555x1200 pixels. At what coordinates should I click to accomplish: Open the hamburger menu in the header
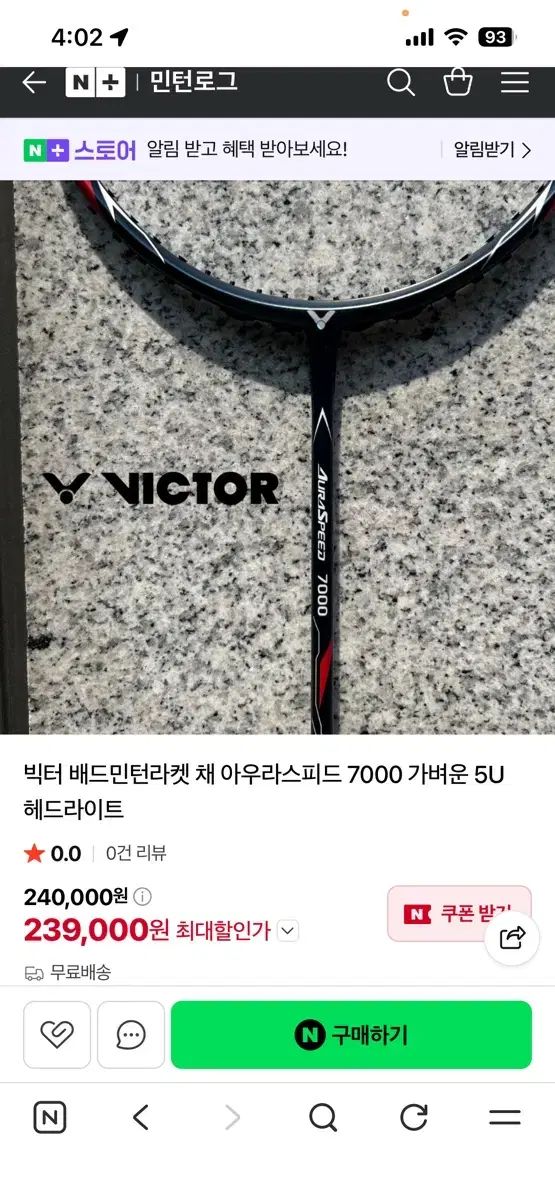(x=515, y=82)
